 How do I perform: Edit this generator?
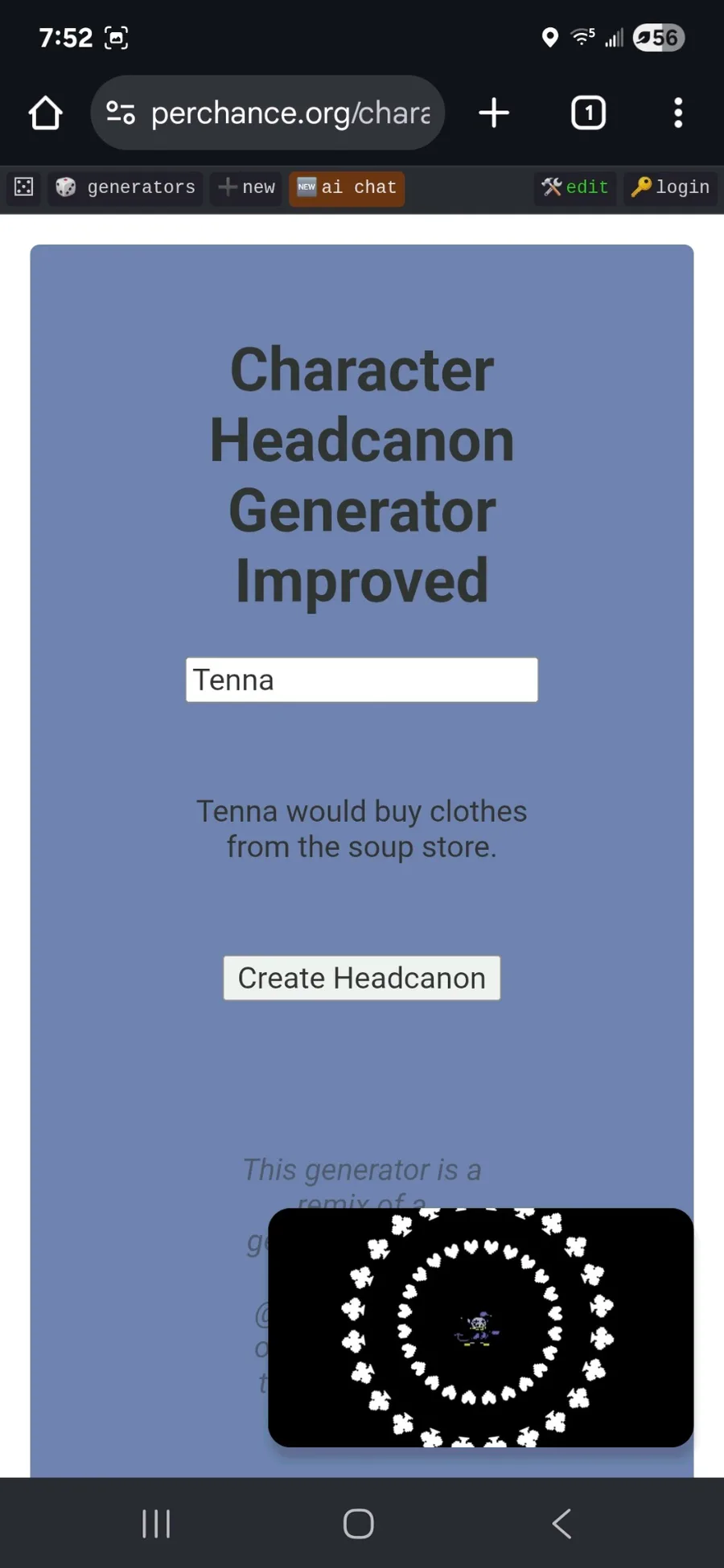575,187
